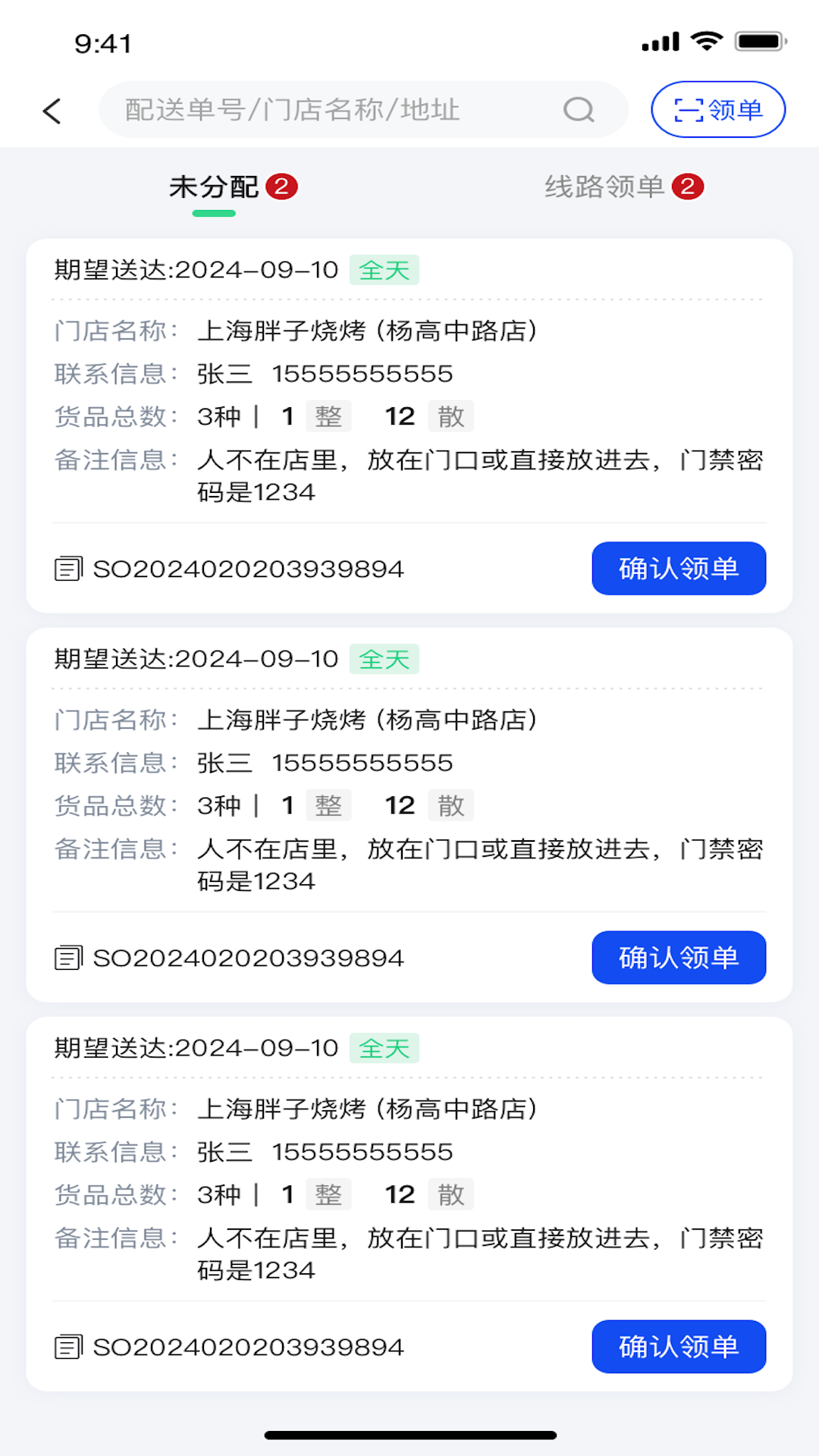Tap 确认领单 on the first order
The height and width of the screenshot is (1456, 819).
click(679, 568)
